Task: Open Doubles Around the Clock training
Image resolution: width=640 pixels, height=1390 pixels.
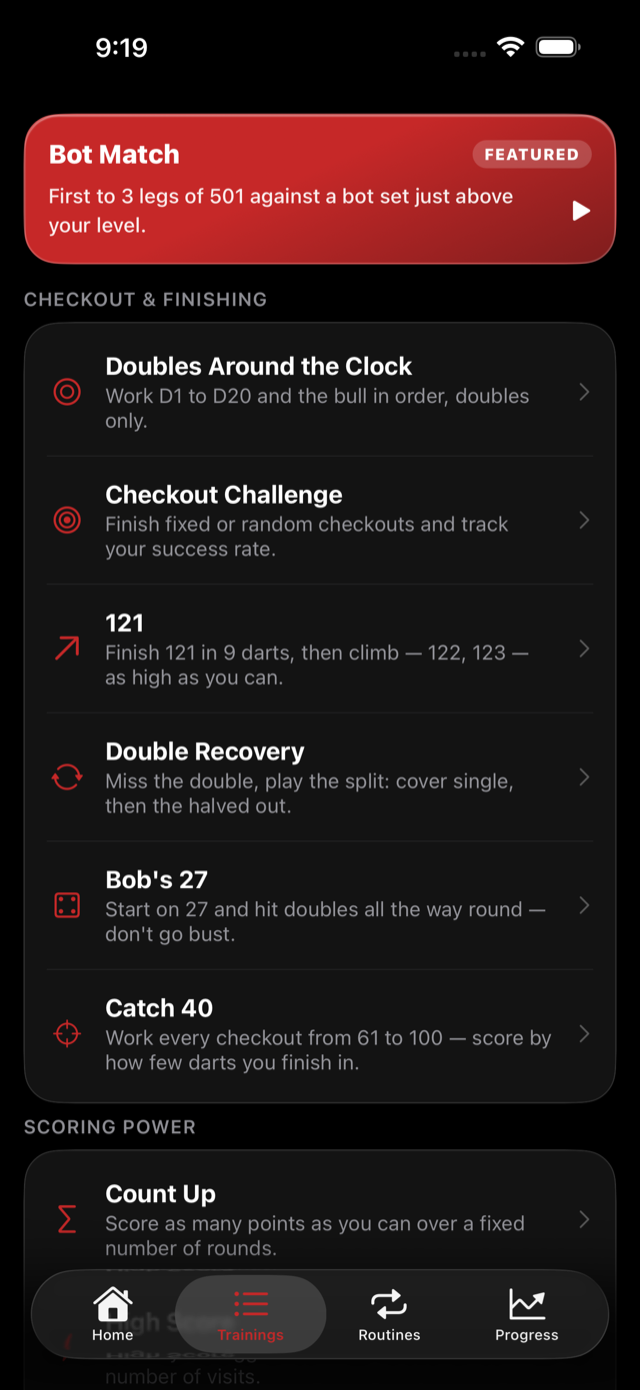Action: (320, 393)
